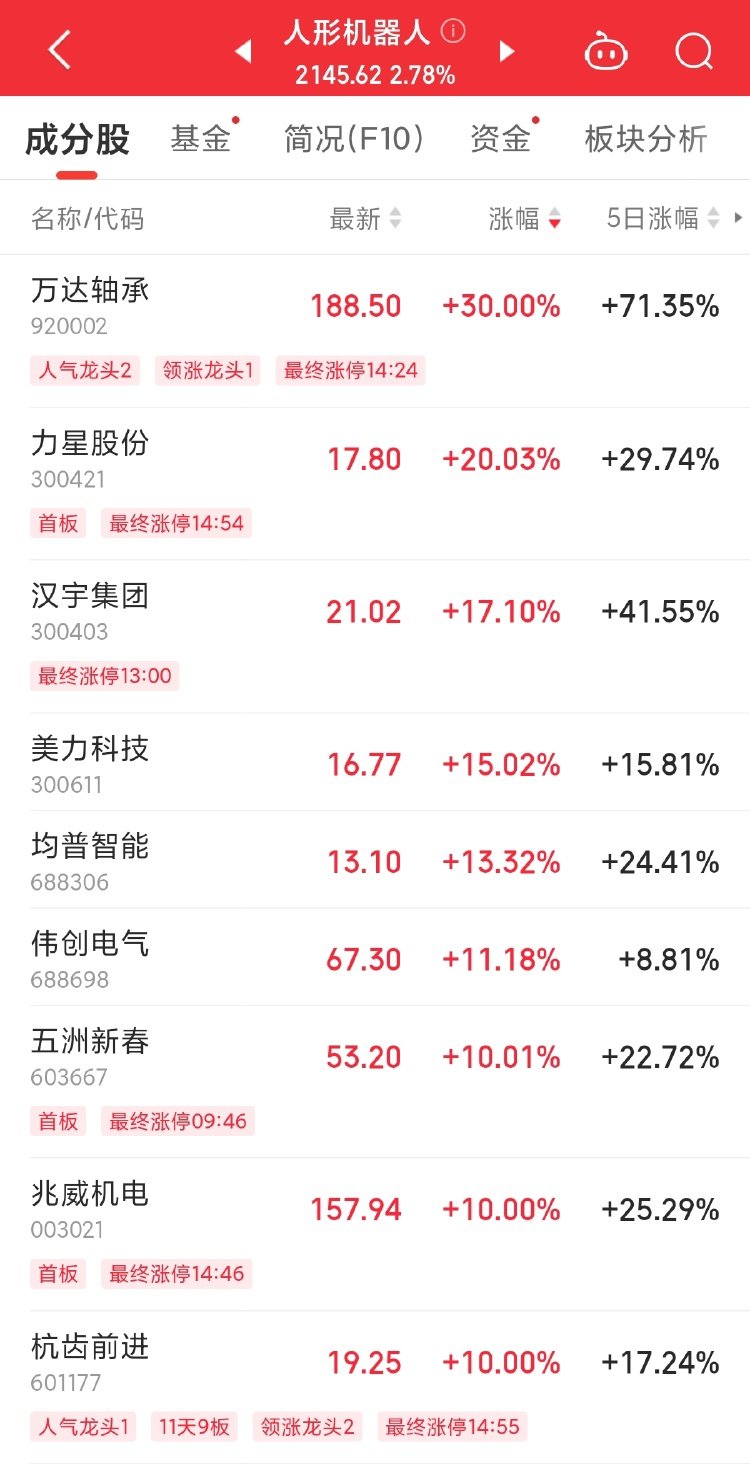This screenshot has width=750, height=1464.
Task: Switch to the 资金 tab
Action: [x=501, y=139]
